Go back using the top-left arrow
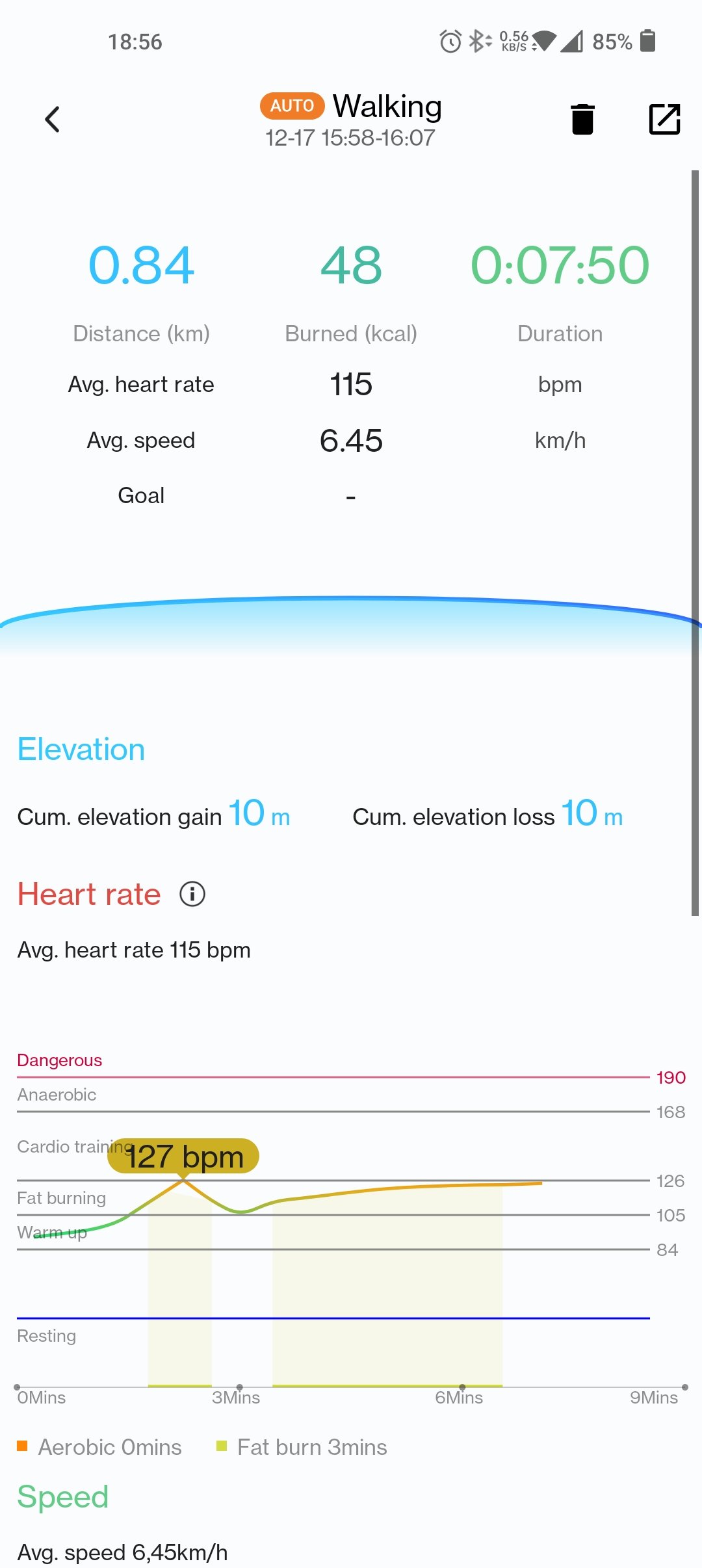Image resolution: width=702 pixels, height=1568 pixels. pyautogui.click(x=52, y=120)
